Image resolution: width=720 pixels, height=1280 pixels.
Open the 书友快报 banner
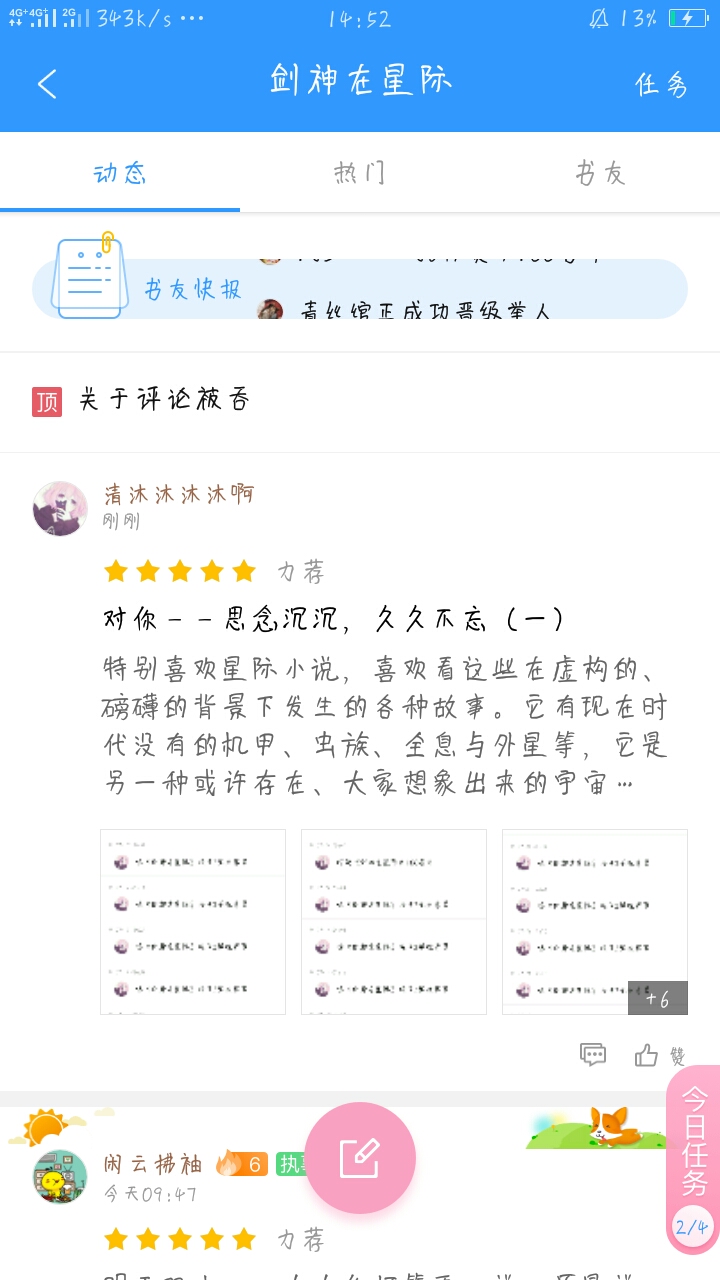[360, 288]
